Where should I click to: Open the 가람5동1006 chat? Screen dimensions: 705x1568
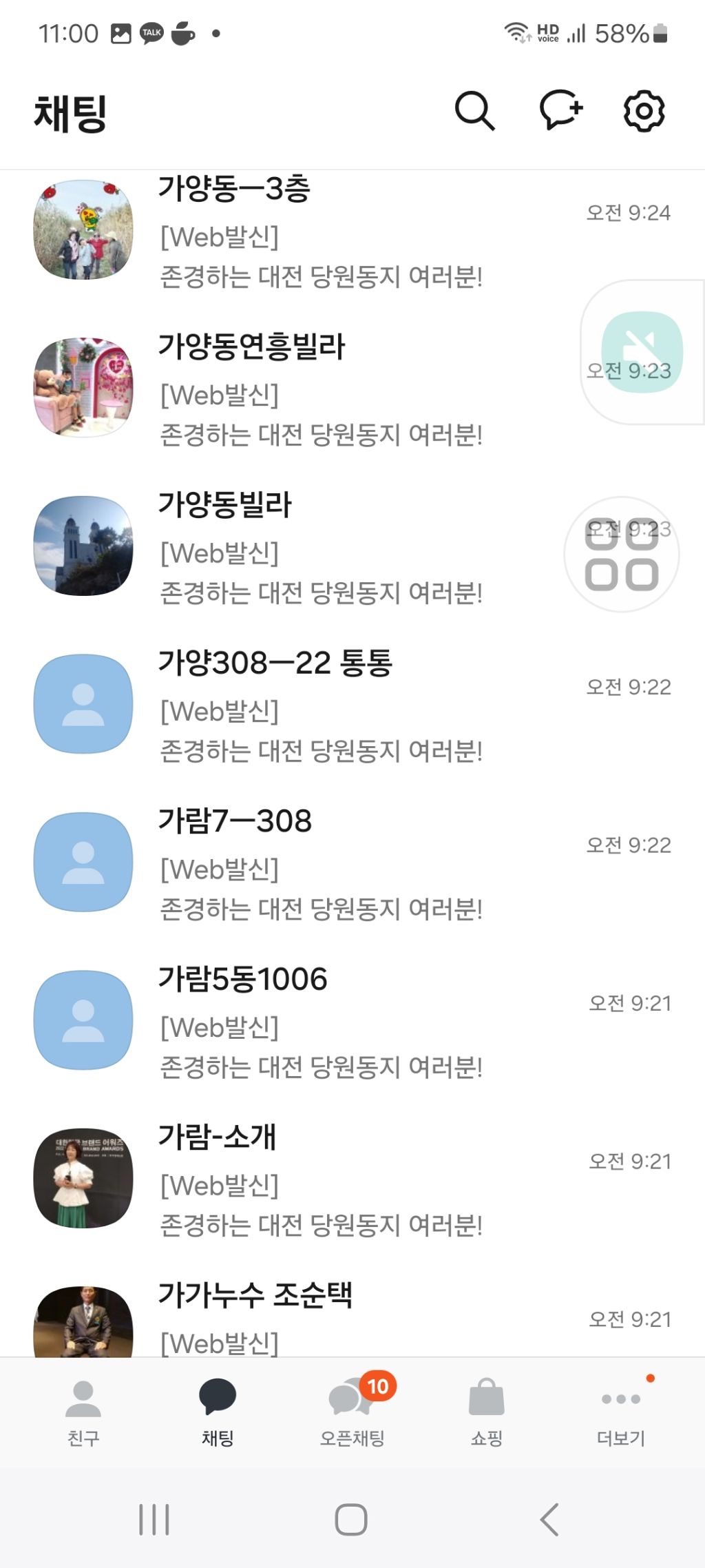click(320, 1022)
